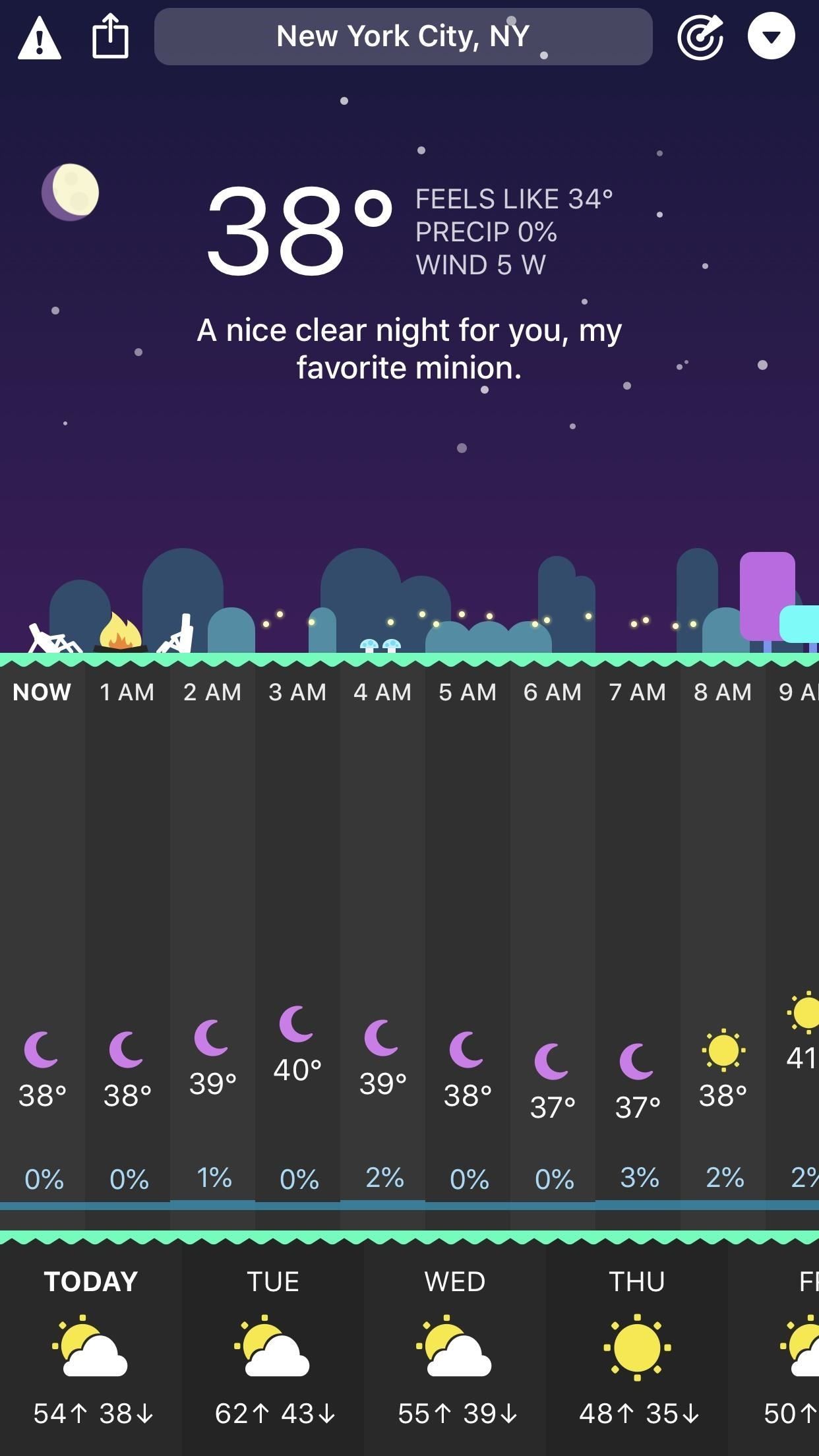Open the New York City location search
Screen dimensions: 819x1456
click(x=403, y=36)
